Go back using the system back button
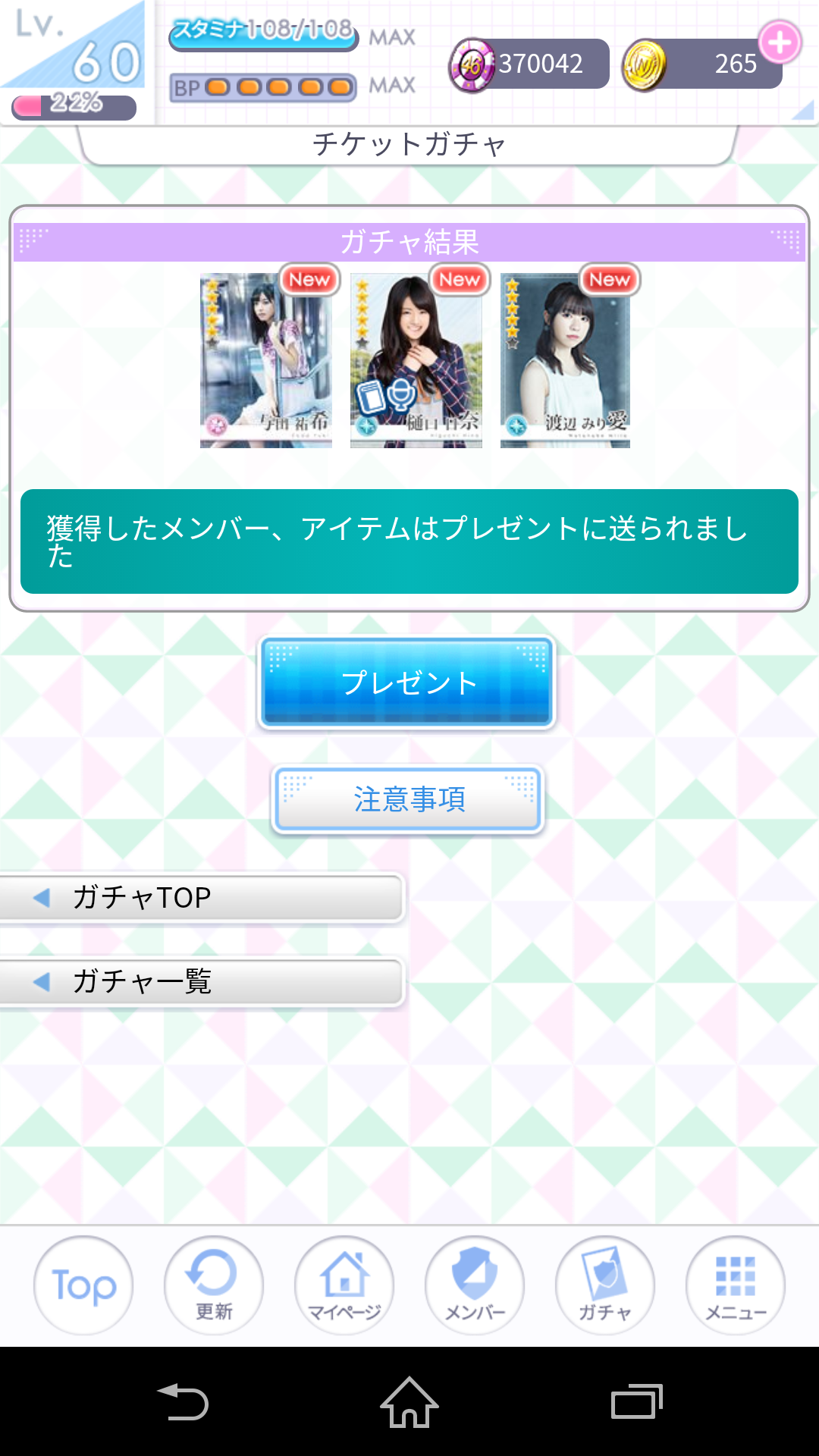Image resolution: width=819 pixels, height=1456 pixels. coord(182,1401)
